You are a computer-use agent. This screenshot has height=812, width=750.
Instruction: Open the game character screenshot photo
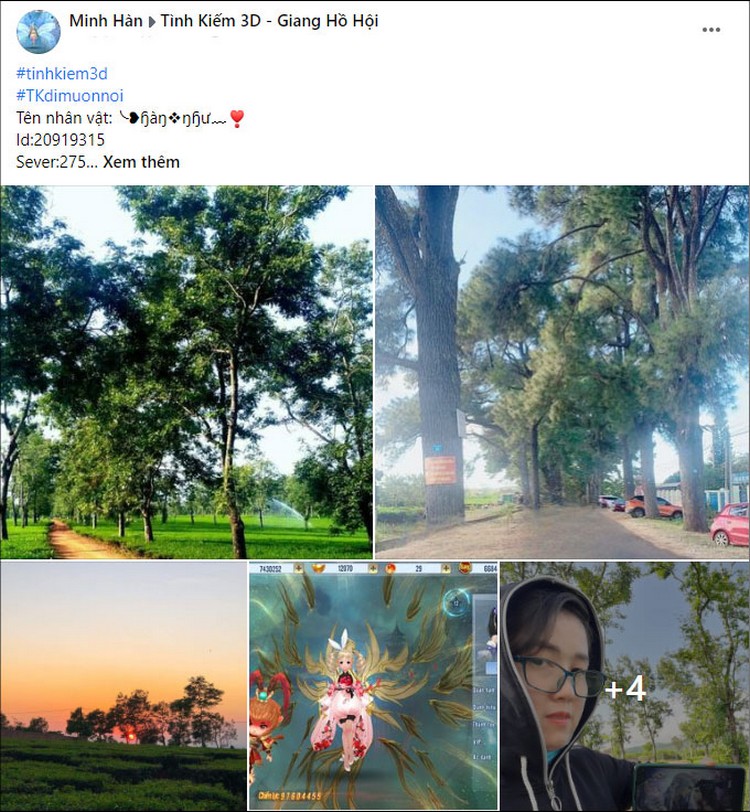pyautogui.click(x=373, y=686)
